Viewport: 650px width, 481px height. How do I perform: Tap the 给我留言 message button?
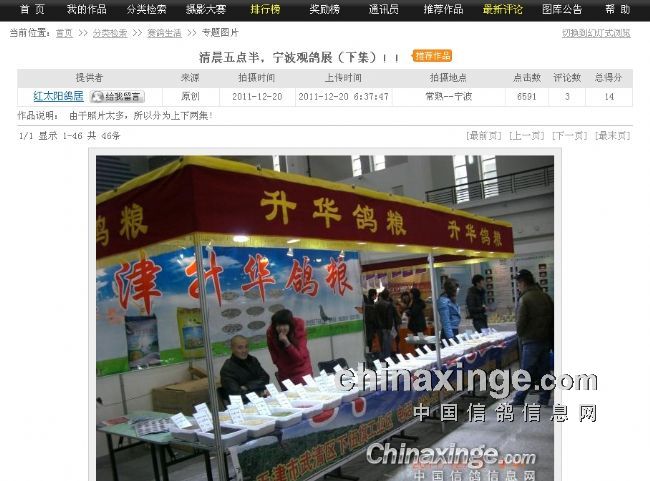tap(117, 97)
